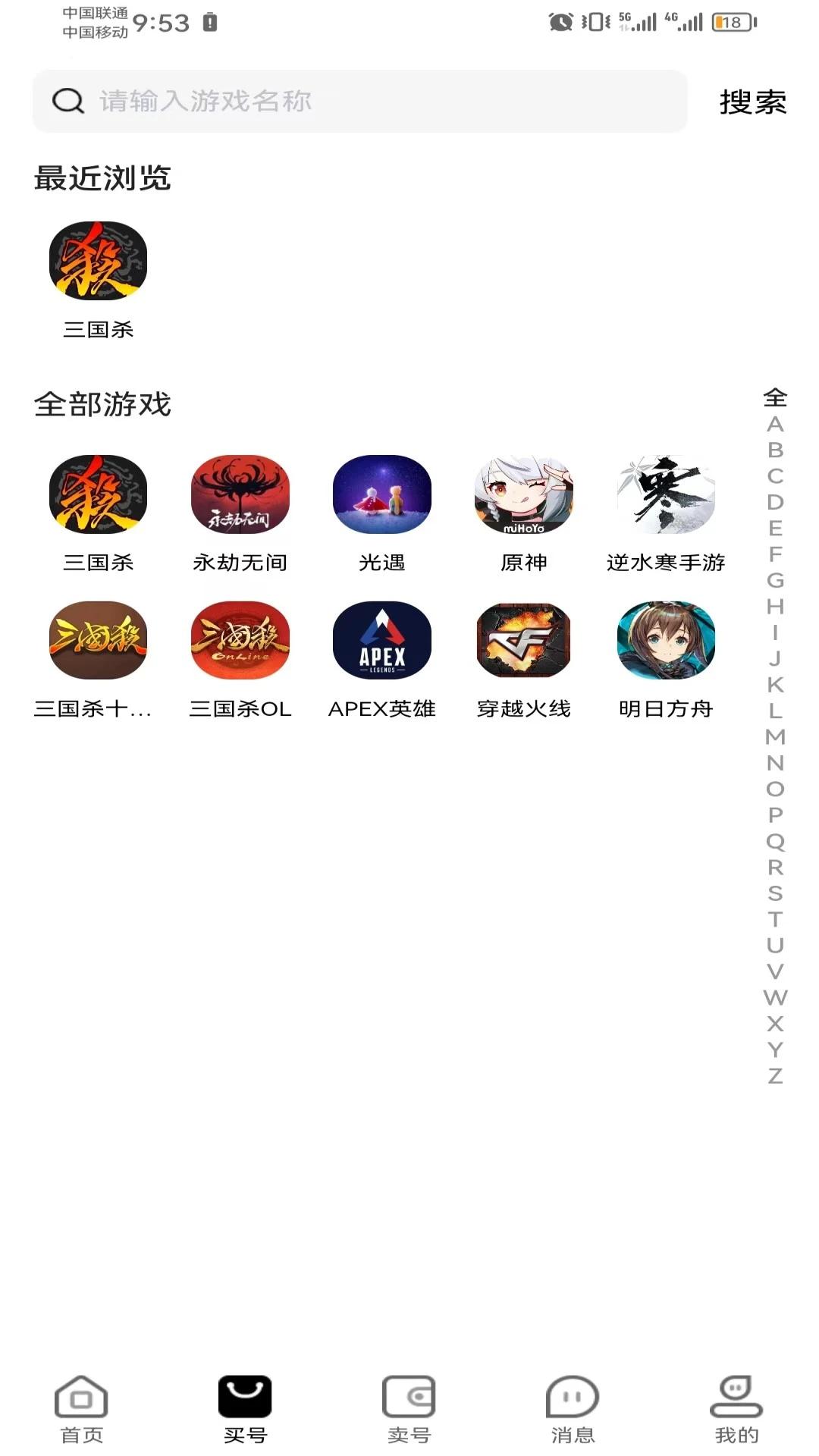Jump to letter Y in index
819x1456 pixels.
pyautogui.click(x=775, y=1050)
